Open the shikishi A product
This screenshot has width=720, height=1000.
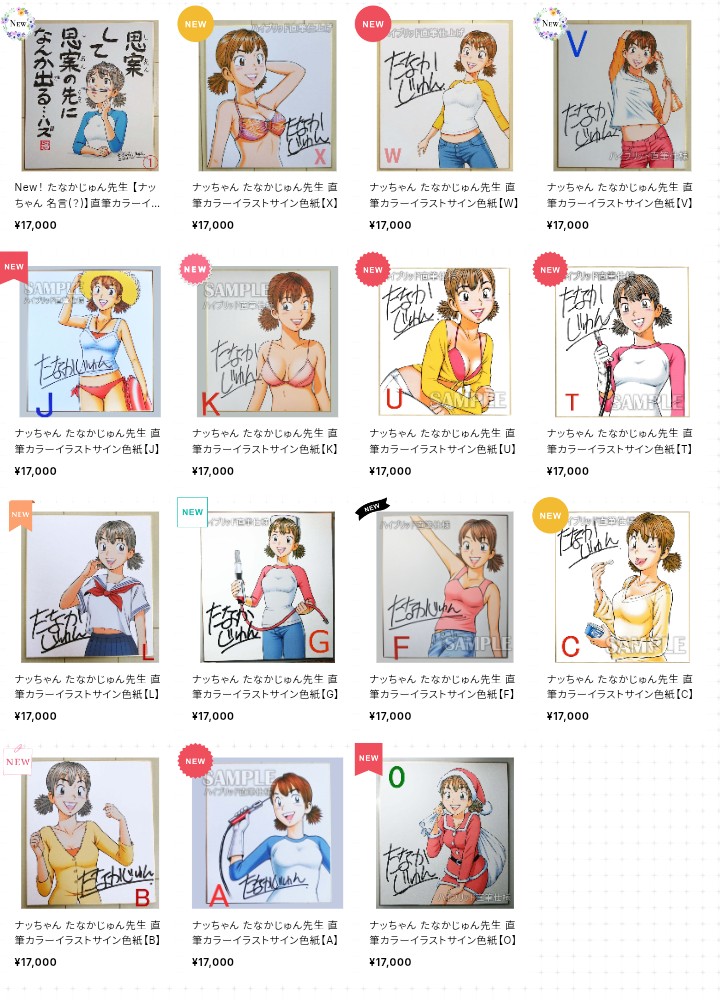point(265,833)
